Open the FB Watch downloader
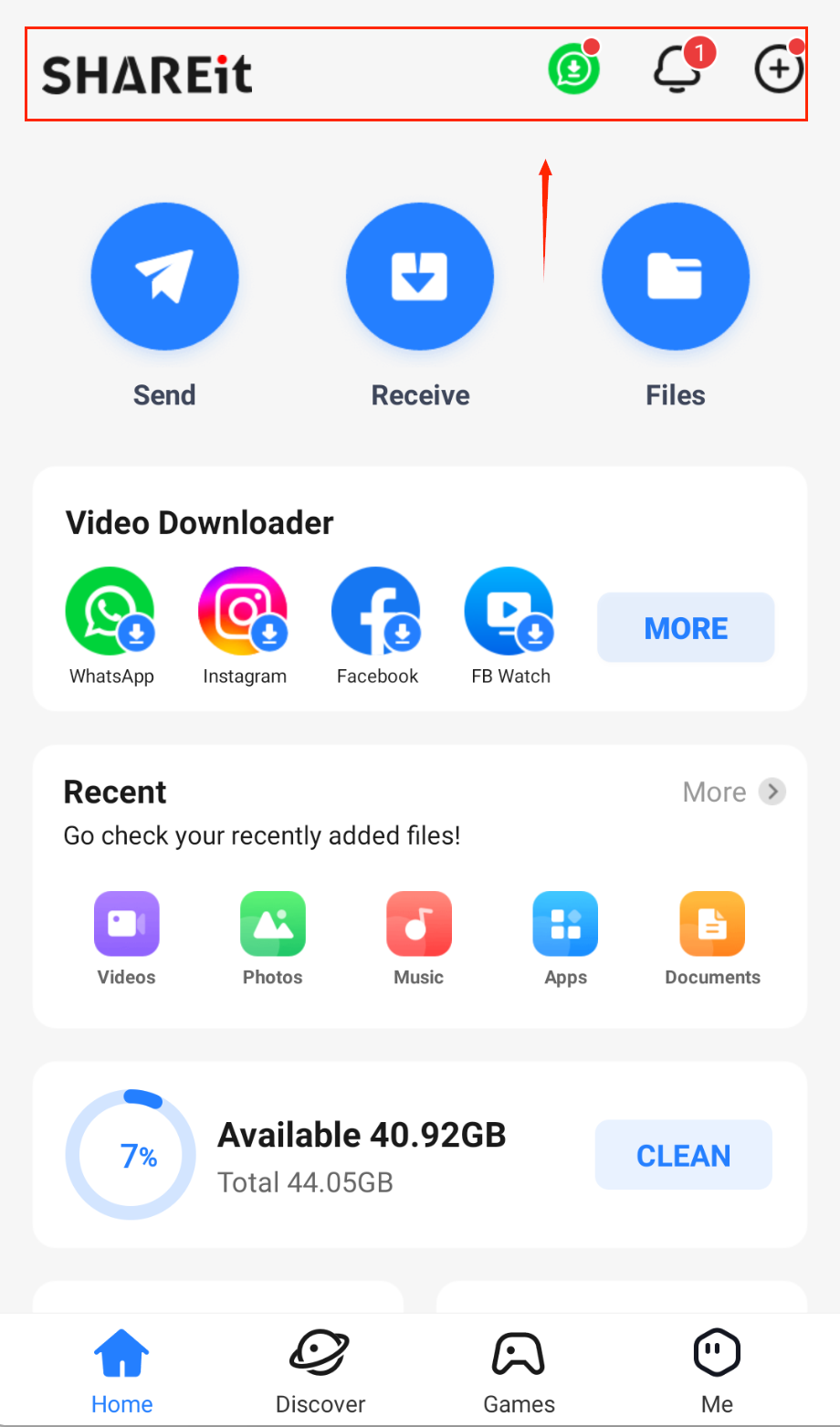 (x=509, y=611)
